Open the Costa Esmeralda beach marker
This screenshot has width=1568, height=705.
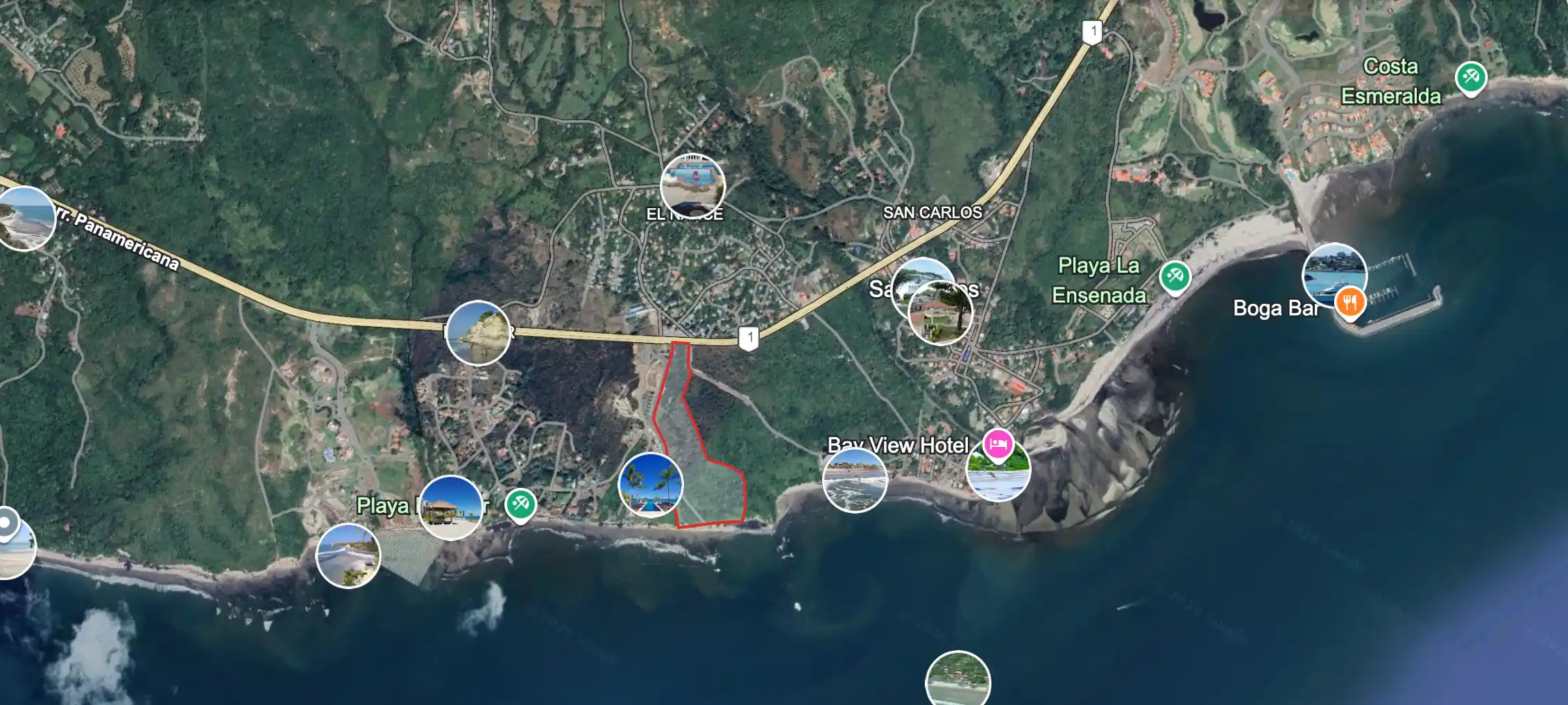(x=1470, y=77)
